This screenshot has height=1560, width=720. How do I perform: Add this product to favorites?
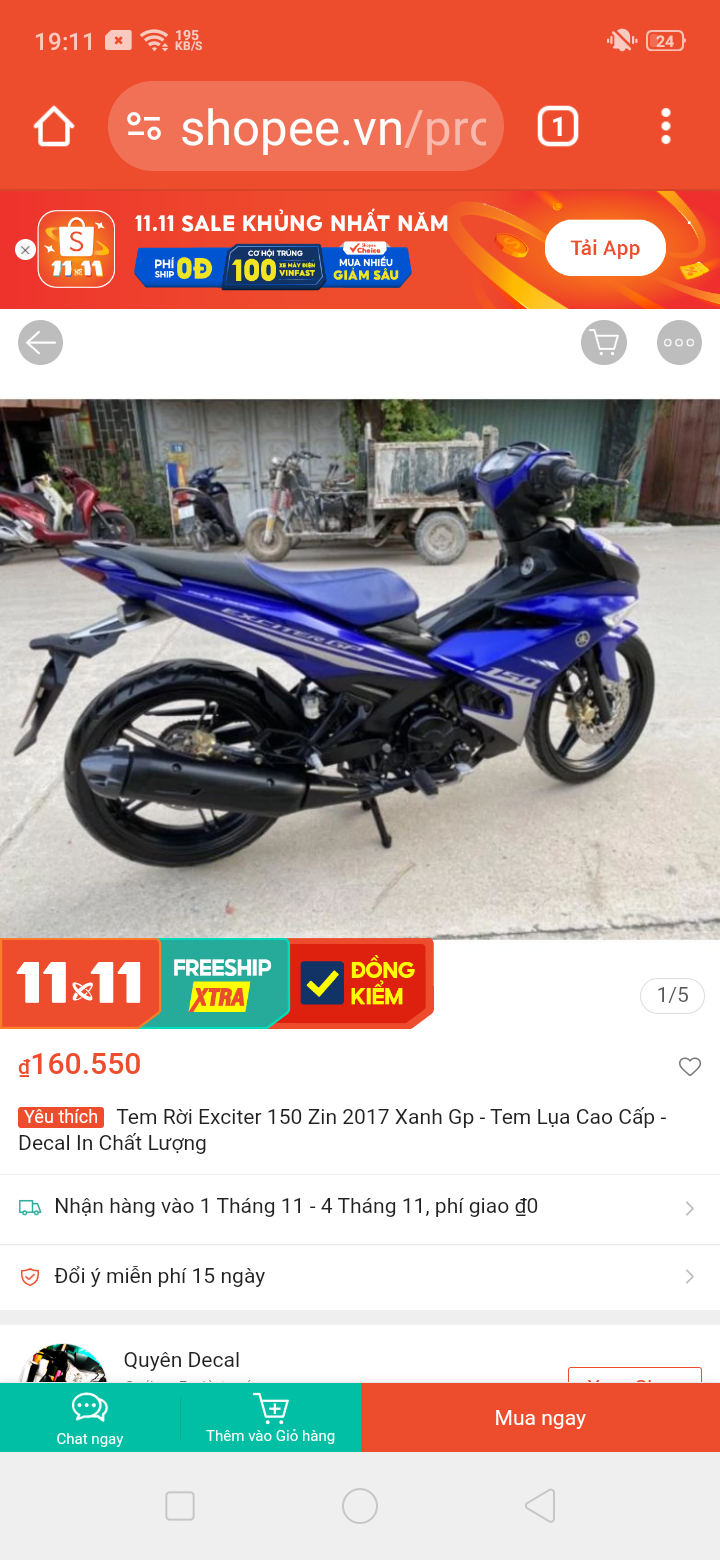[x=690, y=1067]
